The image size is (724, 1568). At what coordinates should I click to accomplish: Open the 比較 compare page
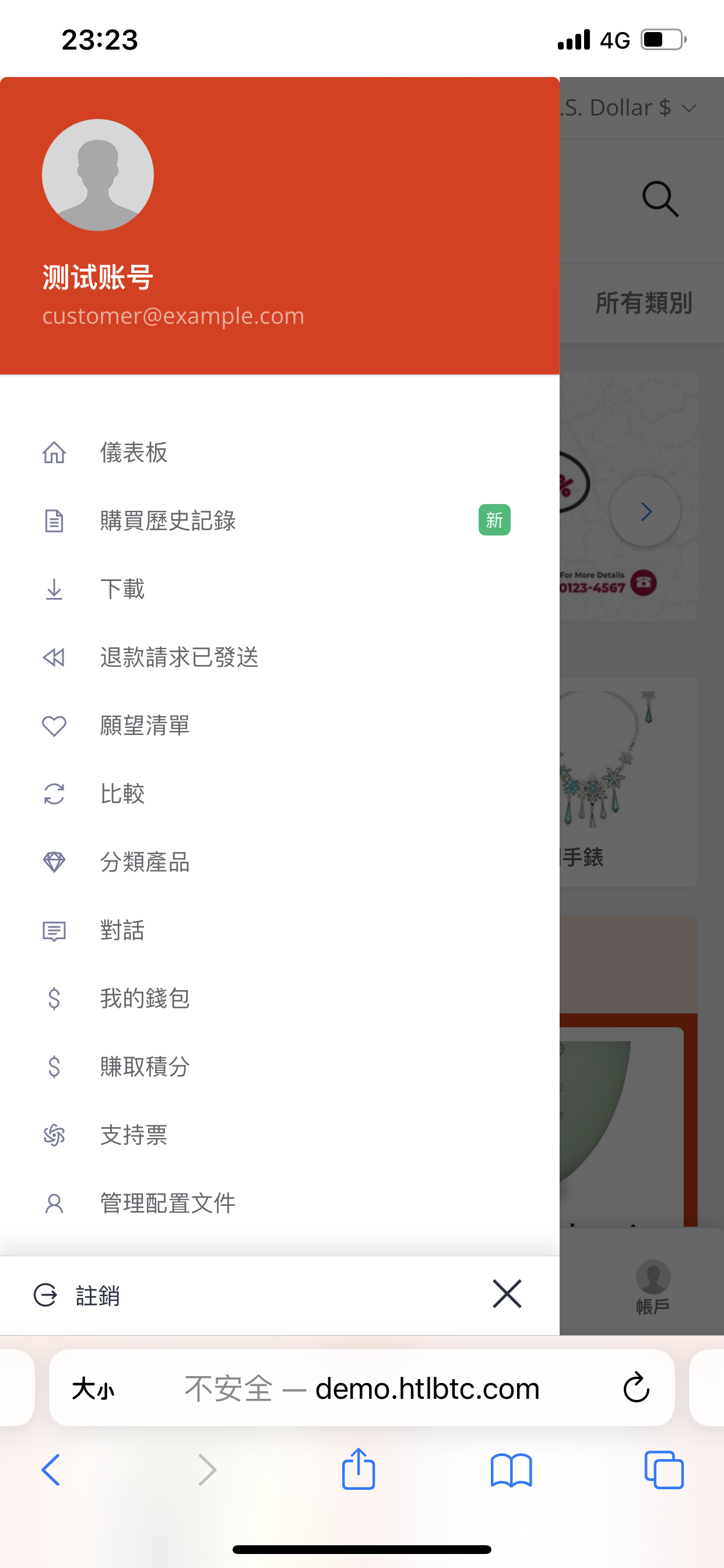[x=122, y=794]
